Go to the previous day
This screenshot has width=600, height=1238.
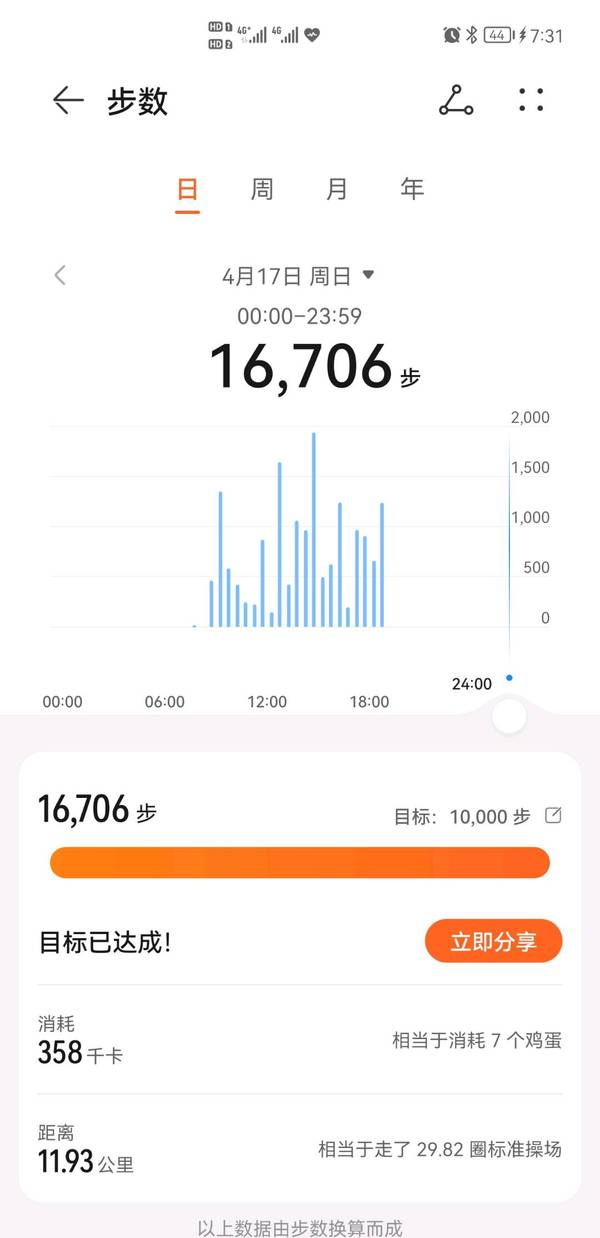(60, 275)
